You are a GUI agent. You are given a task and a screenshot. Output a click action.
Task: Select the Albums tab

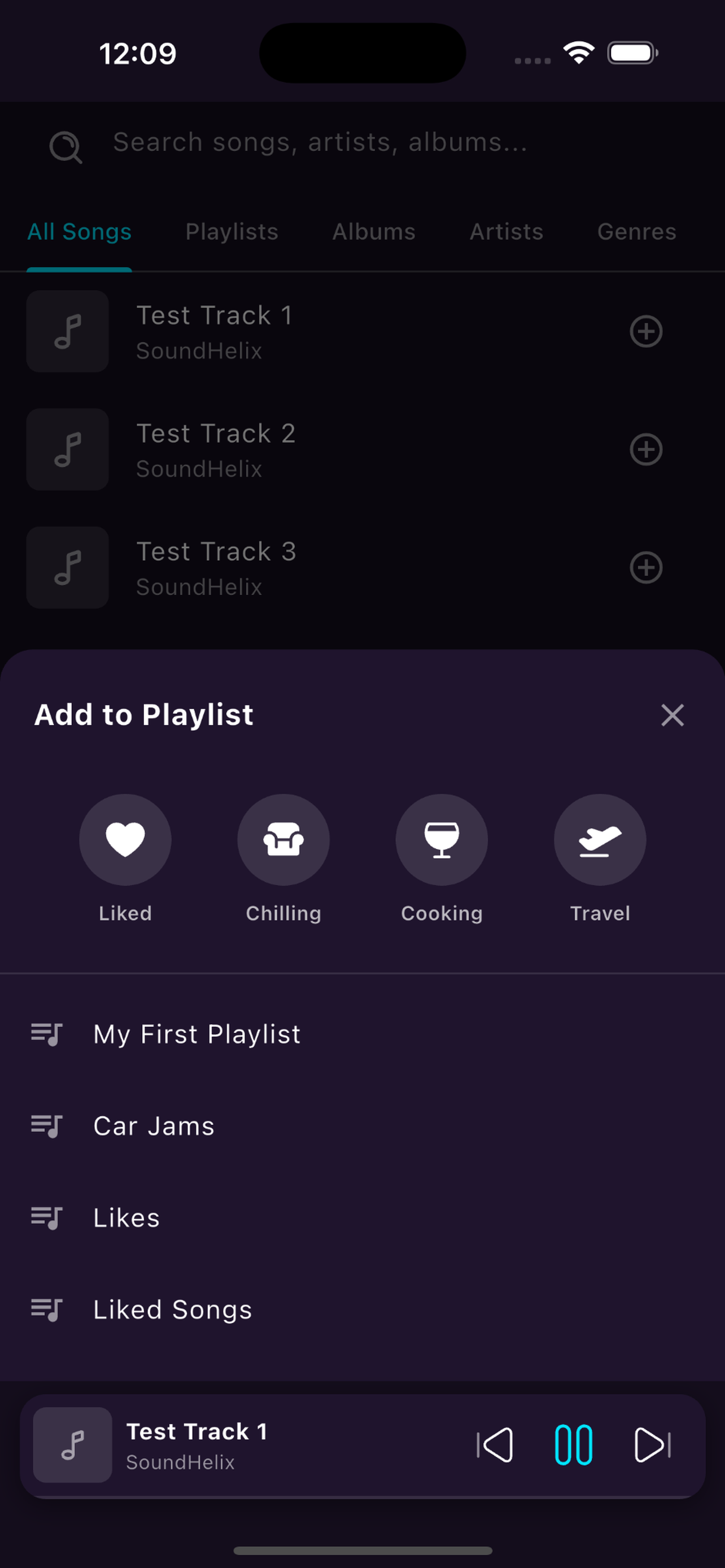pyautogui.click(x=374, y=232)
